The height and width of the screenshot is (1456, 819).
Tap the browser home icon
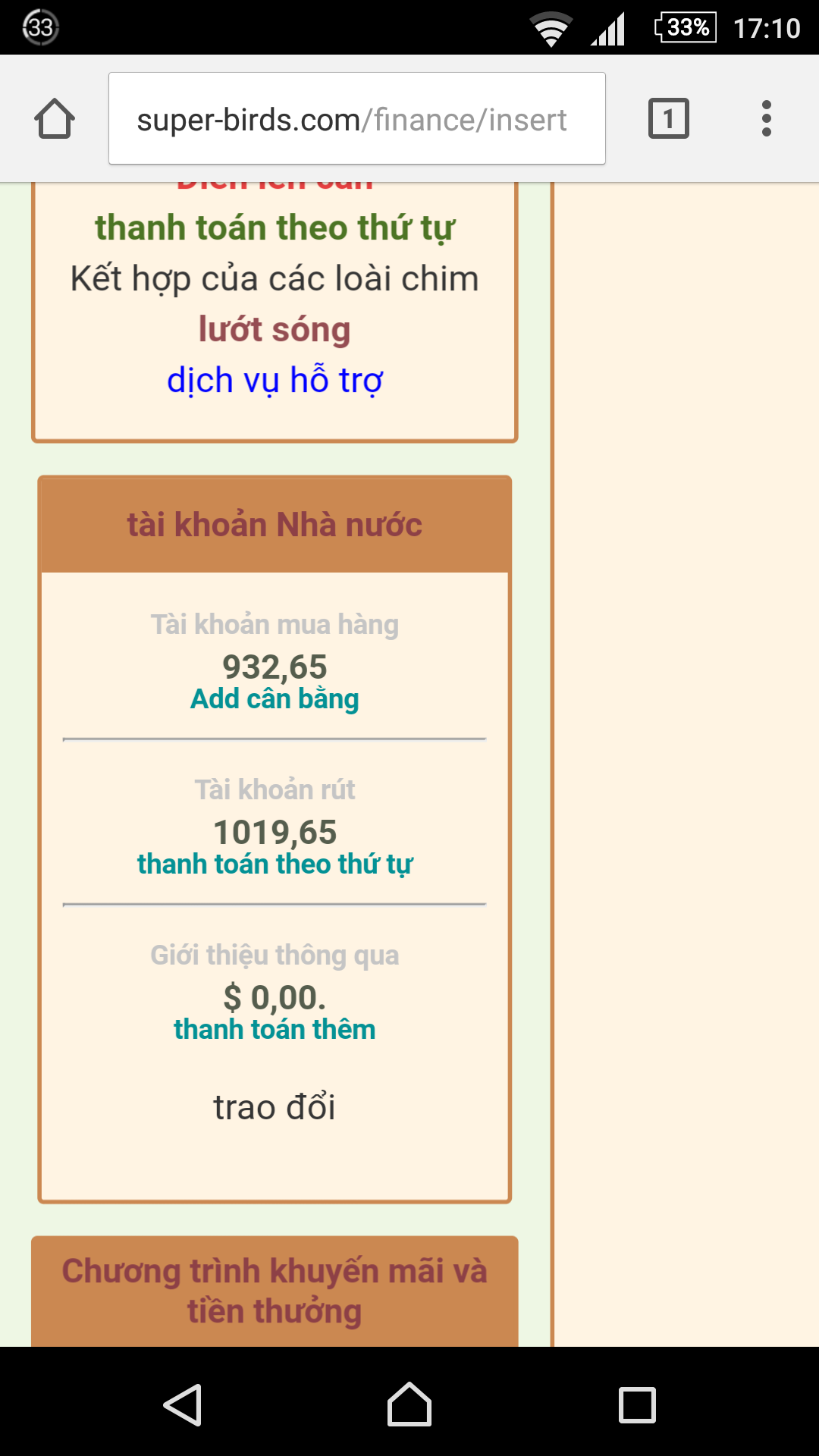pos(55,119)
